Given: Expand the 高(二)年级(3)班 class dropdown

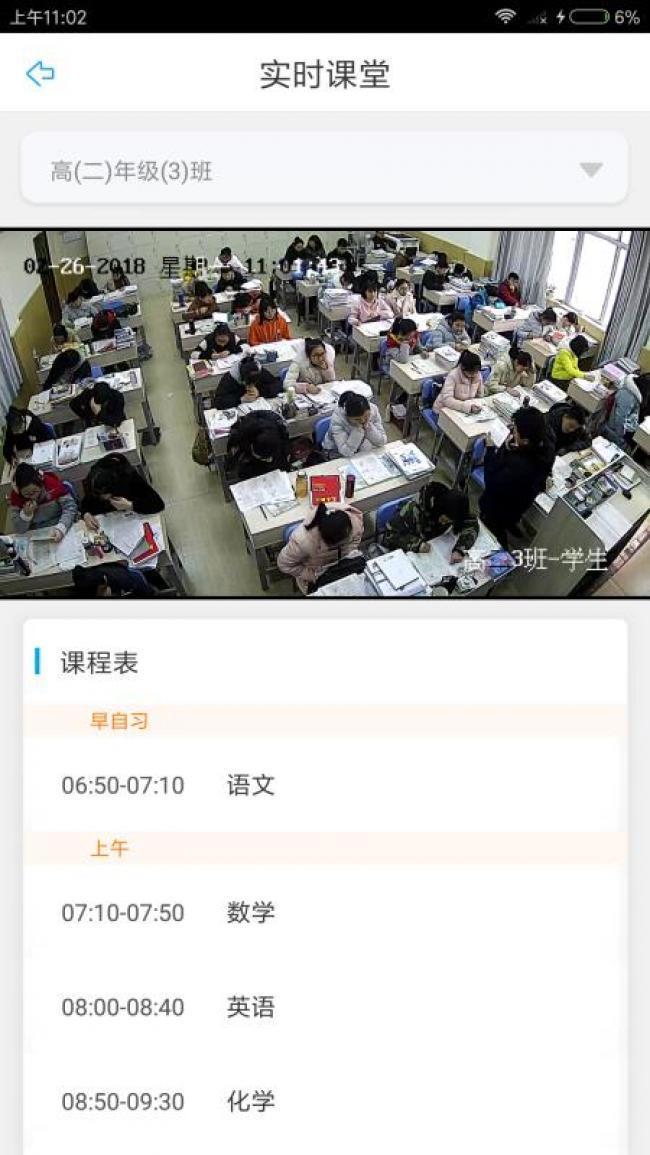Looking at the screenshot, I should tap(324, 170).
